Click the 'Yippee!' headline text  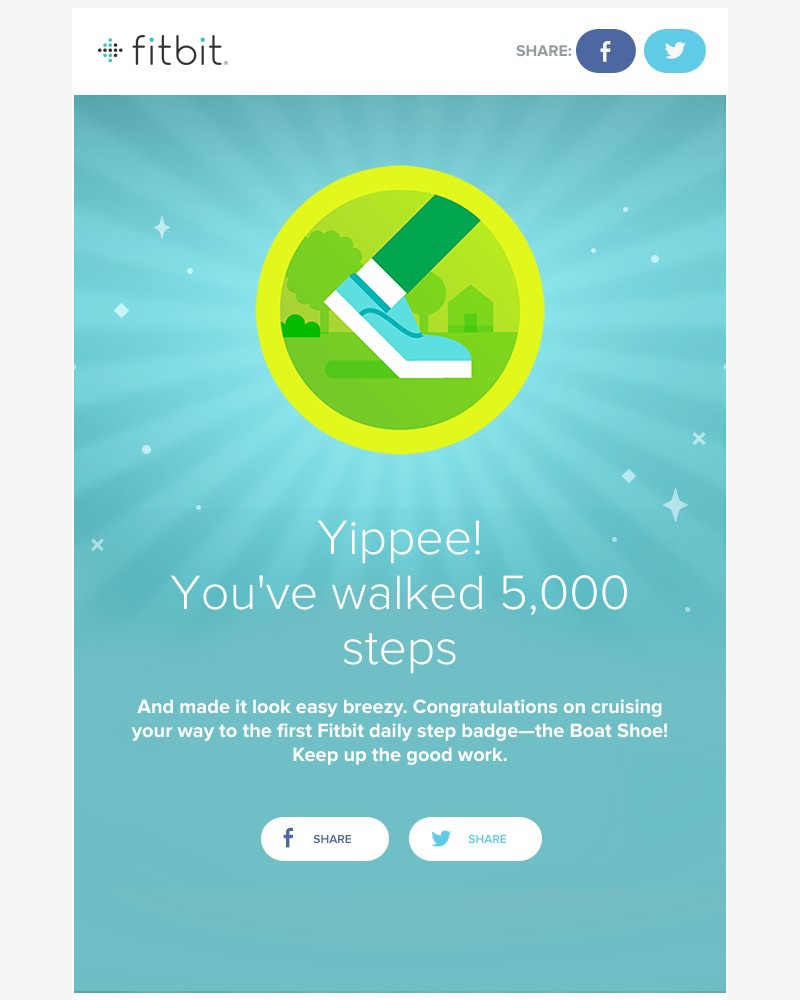pos(400,540)
